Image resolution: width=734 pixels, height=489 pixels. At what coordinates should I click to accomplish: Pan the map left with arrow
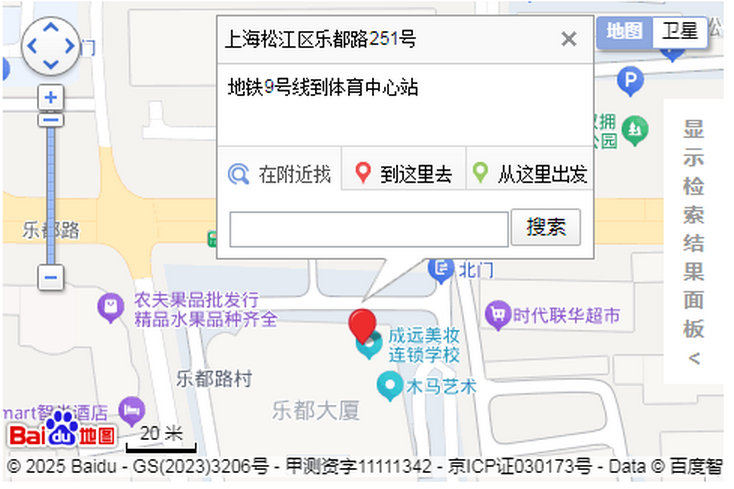pyautogui.click(x=32, y=46)
